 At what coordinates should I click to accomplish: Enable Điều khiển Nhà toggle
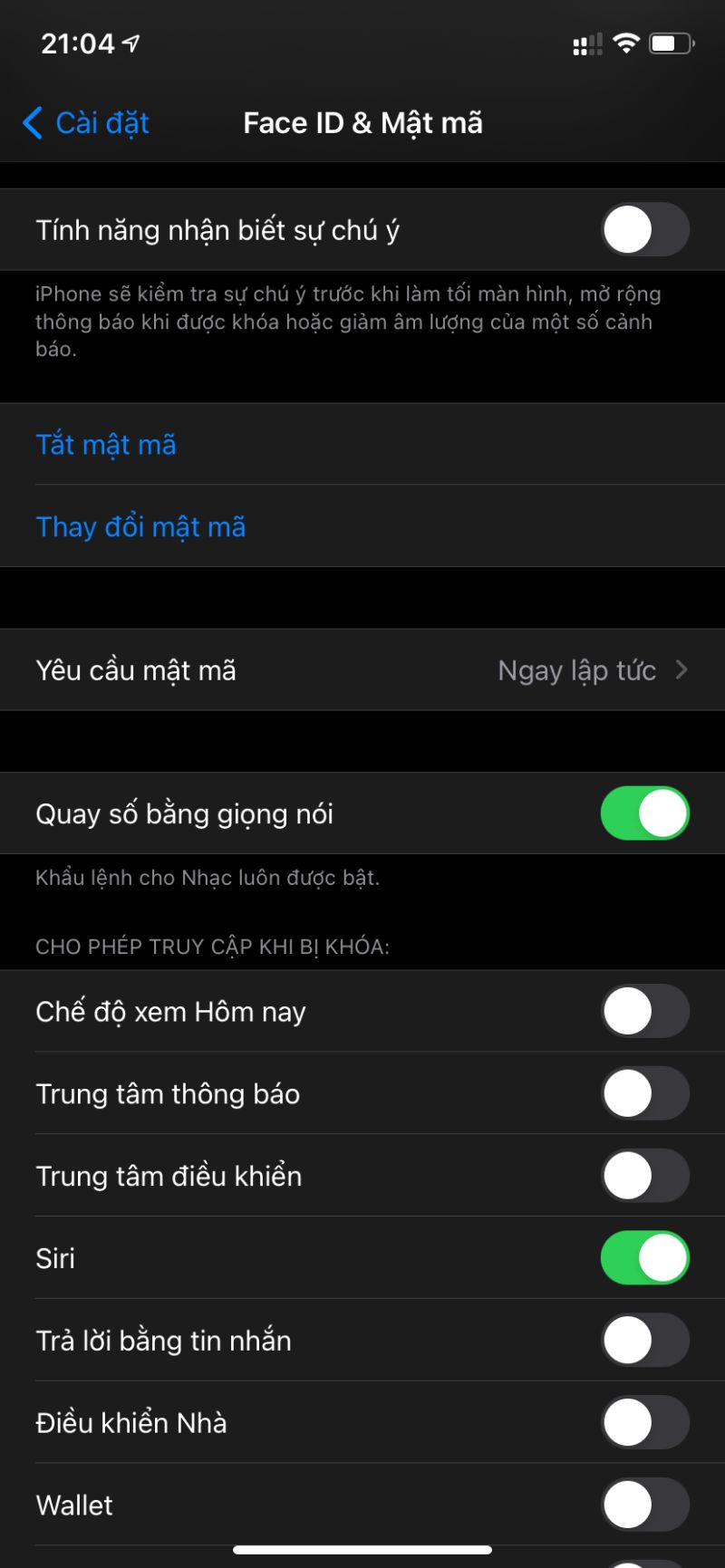pyautogui.click(x=644, y=1422)
